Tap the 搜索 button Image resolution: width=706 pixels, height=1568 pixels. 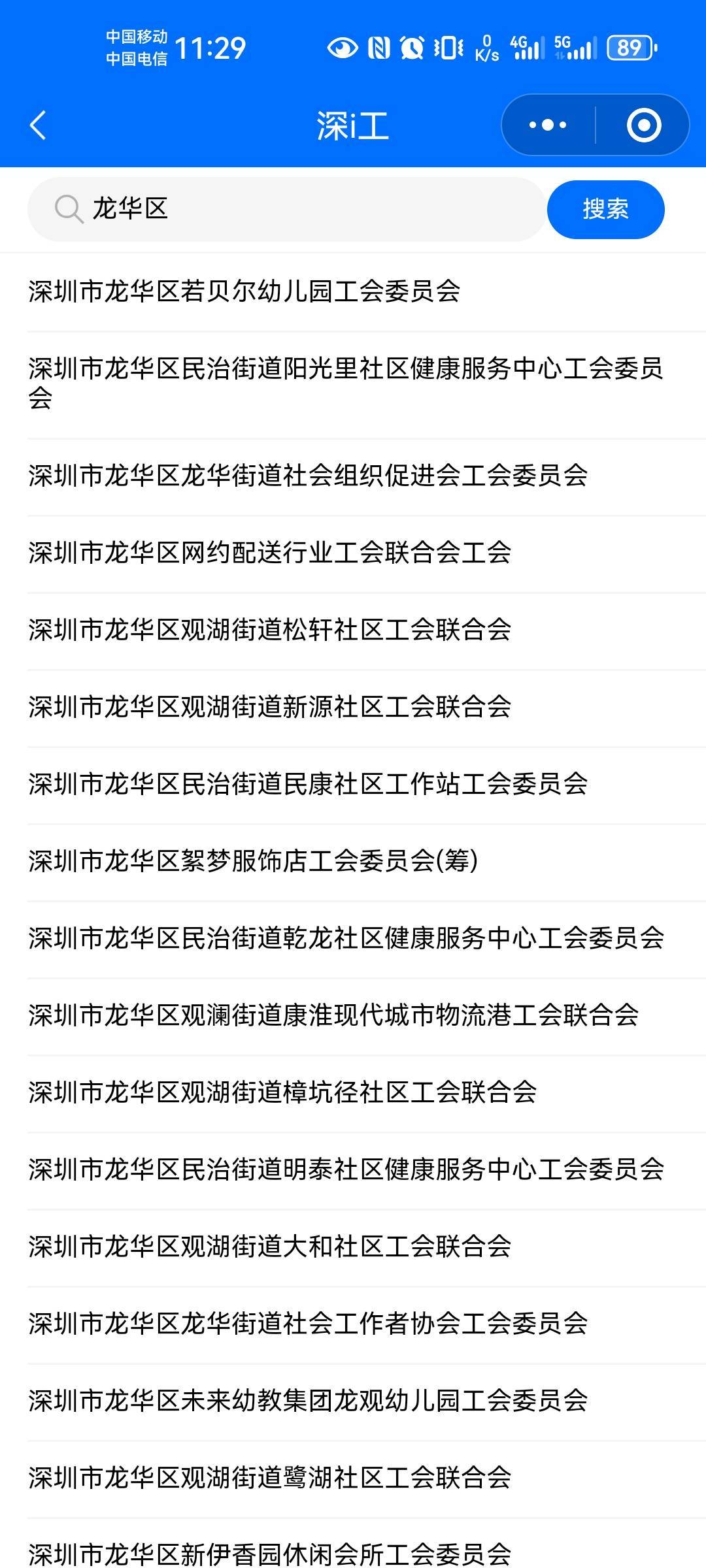[x=605, y=209]
